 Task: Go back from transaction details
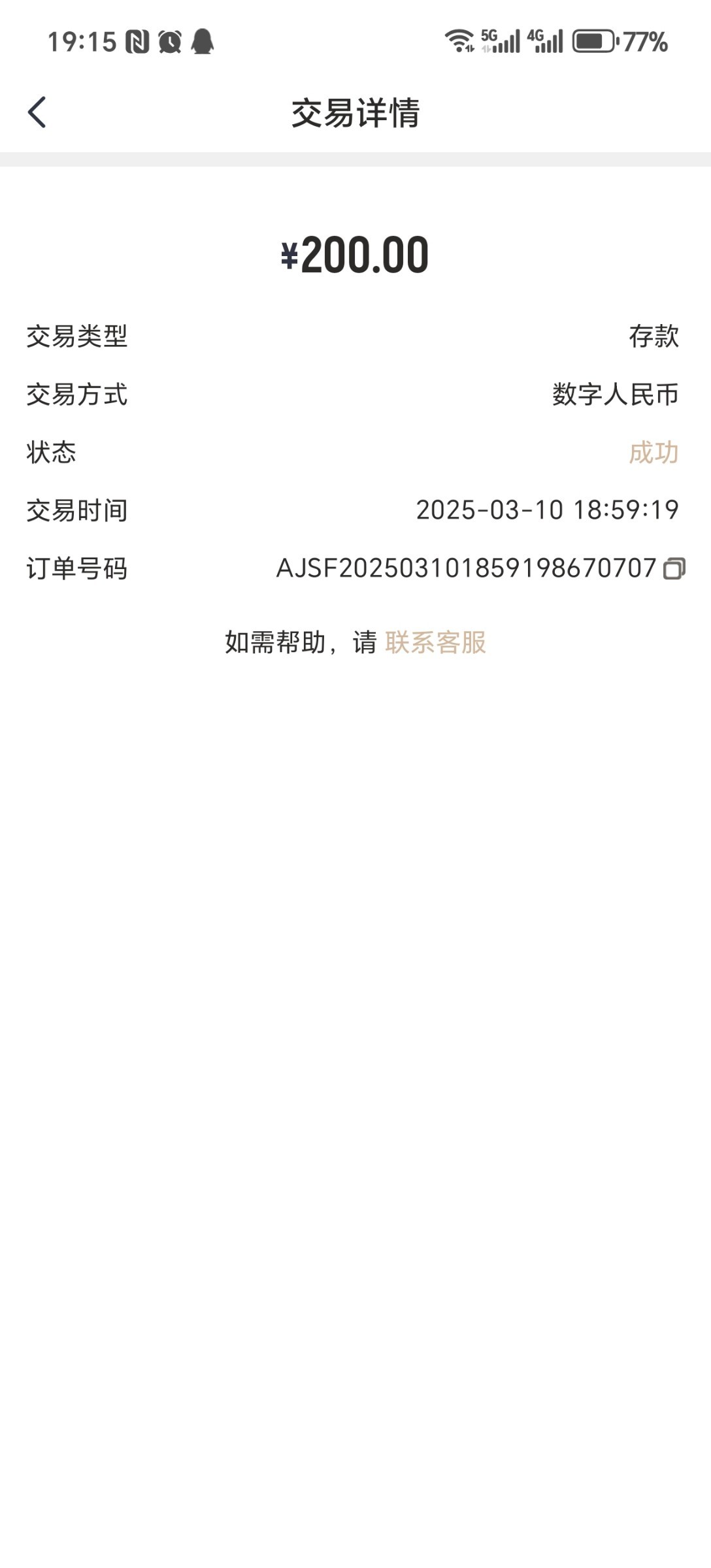(37, 112)
